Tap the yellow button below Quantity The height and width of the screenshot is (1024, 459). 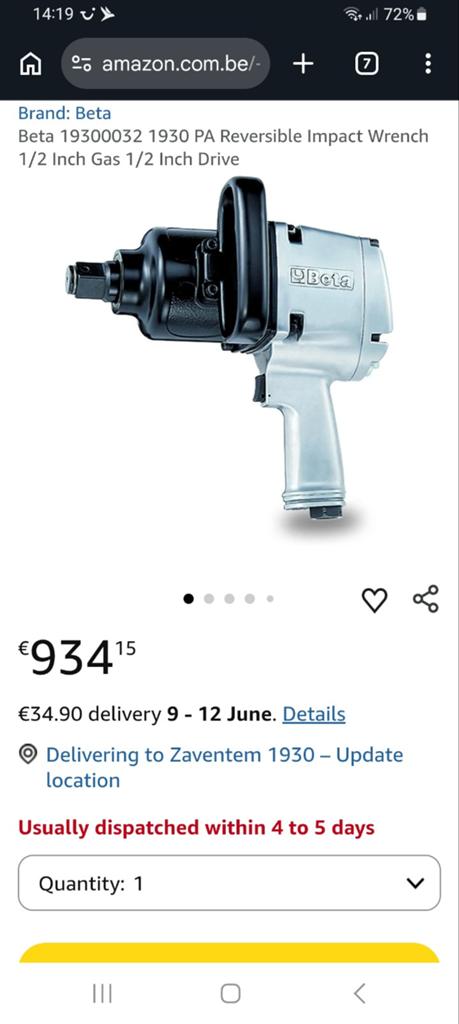coord(229,953)
